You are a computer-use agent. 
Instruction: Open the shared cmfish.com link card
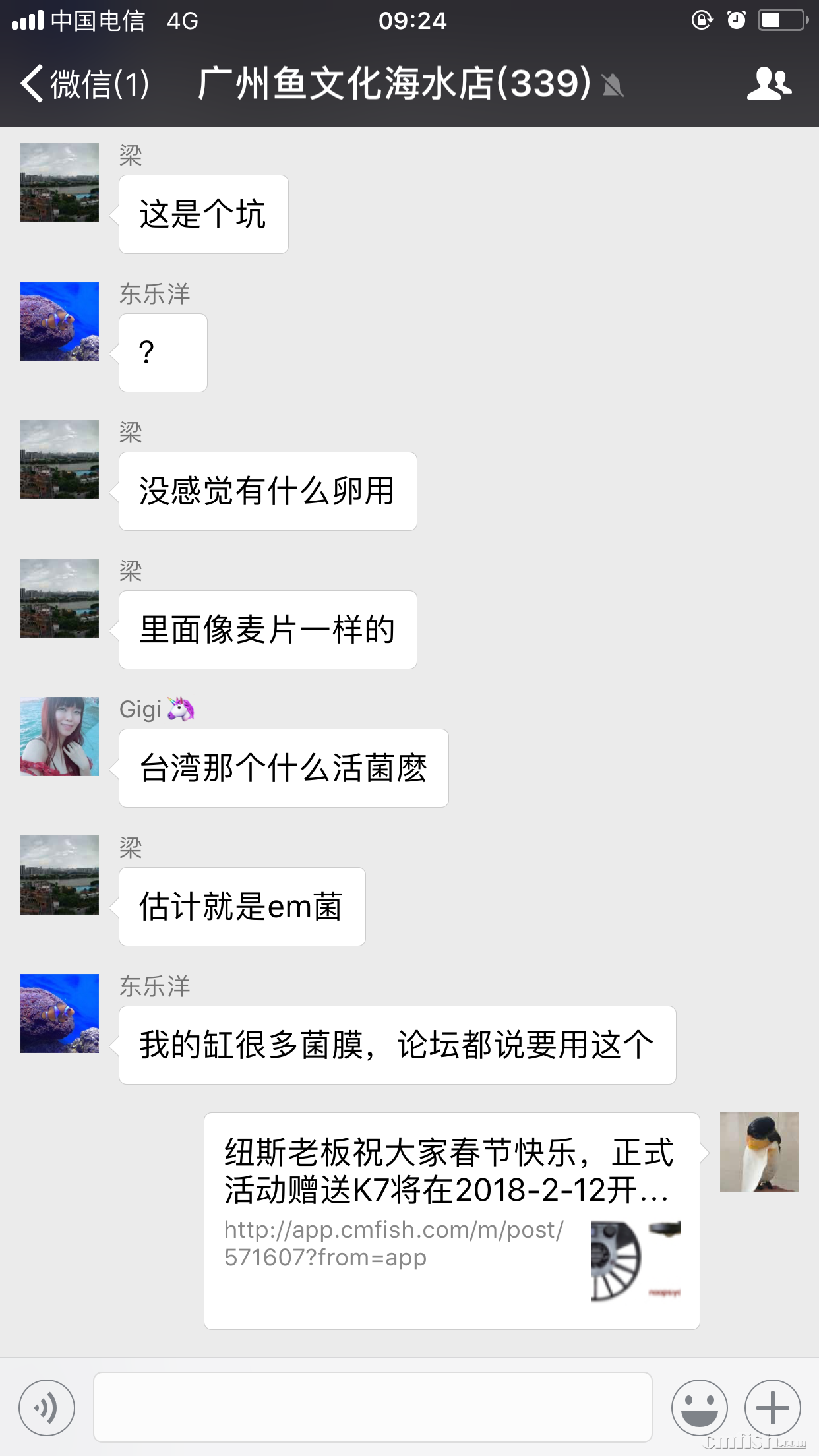pos(452,1221)
